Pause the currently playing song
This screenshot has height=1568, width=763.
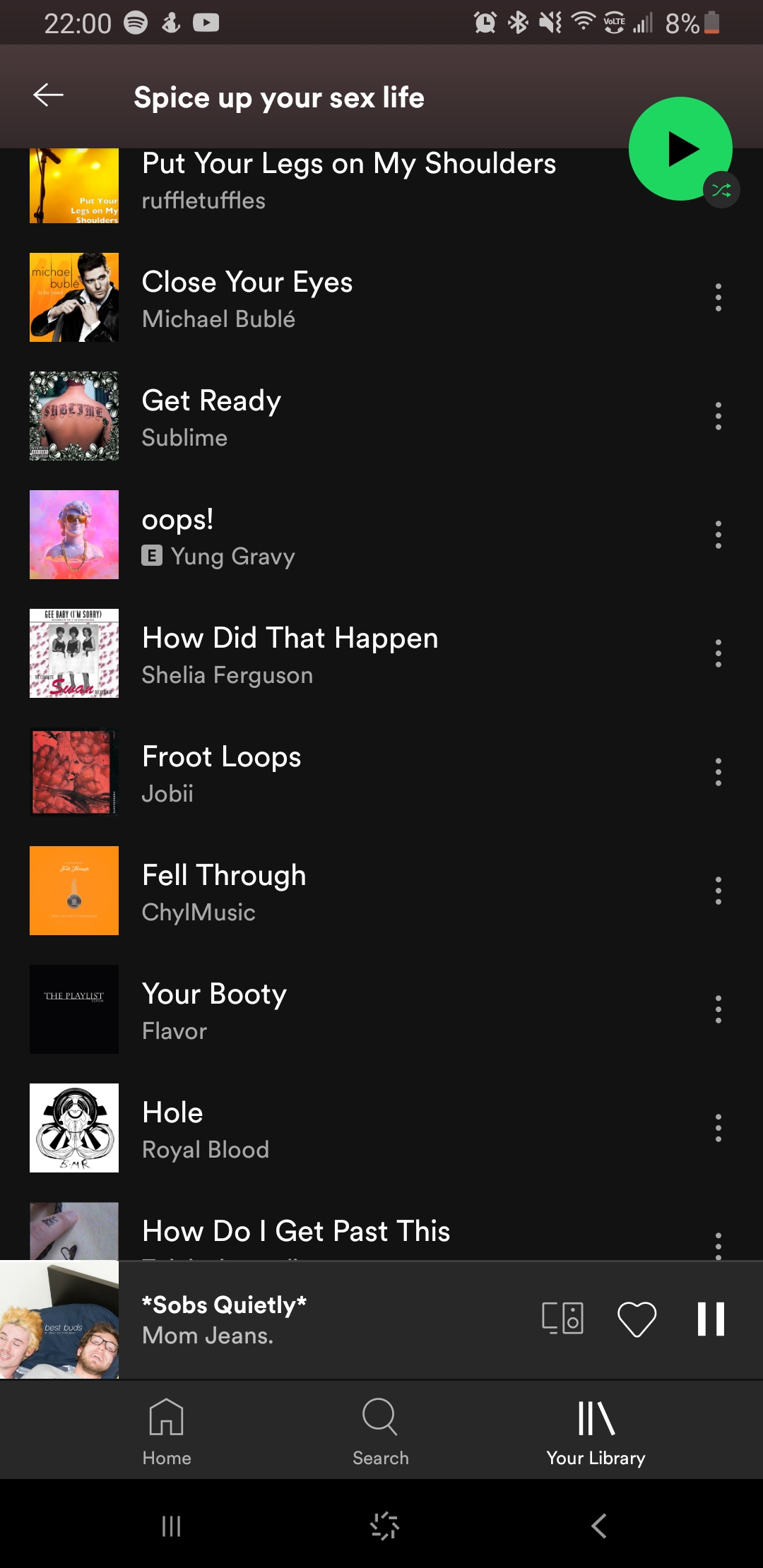[711, 1319]
